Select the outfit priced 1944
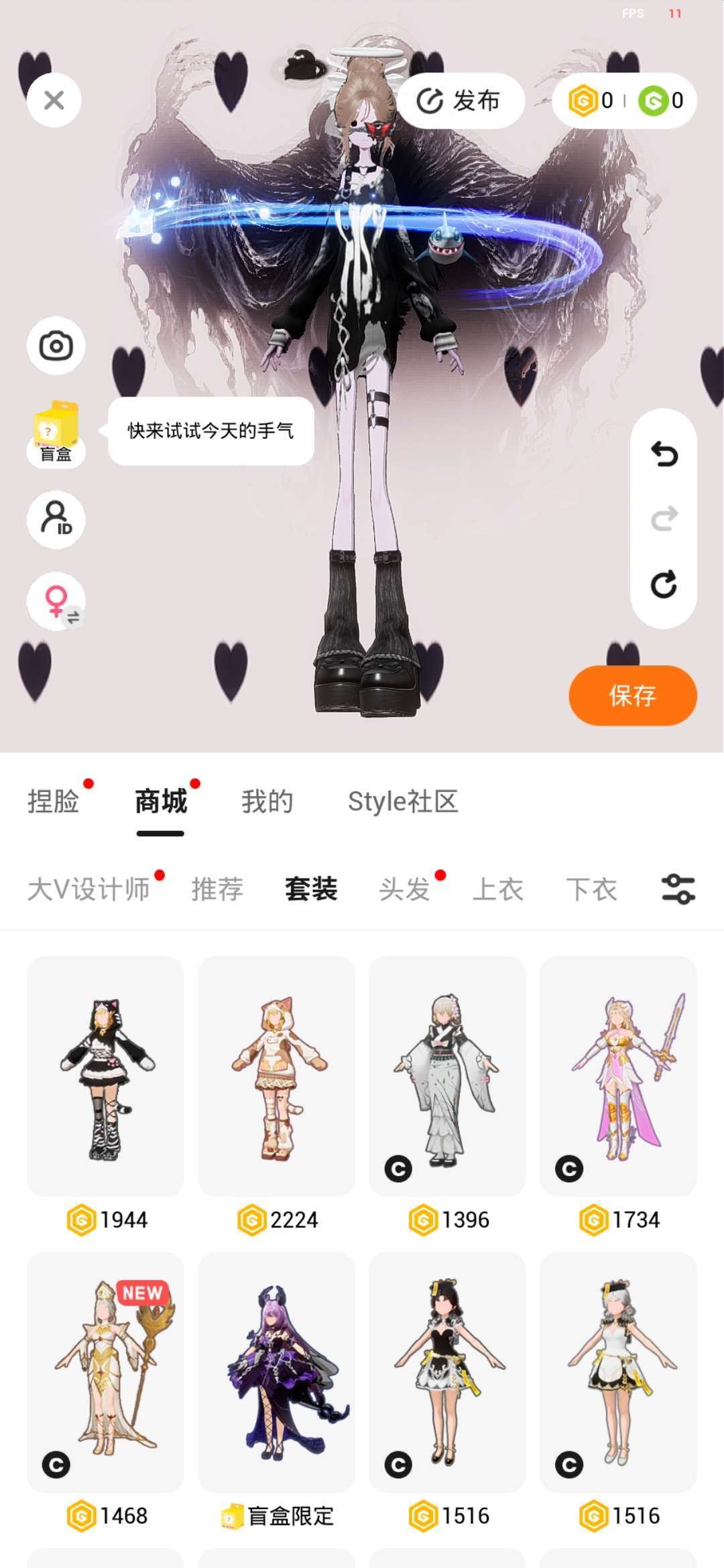The image size is (724, 1568). click(105, 1076)
